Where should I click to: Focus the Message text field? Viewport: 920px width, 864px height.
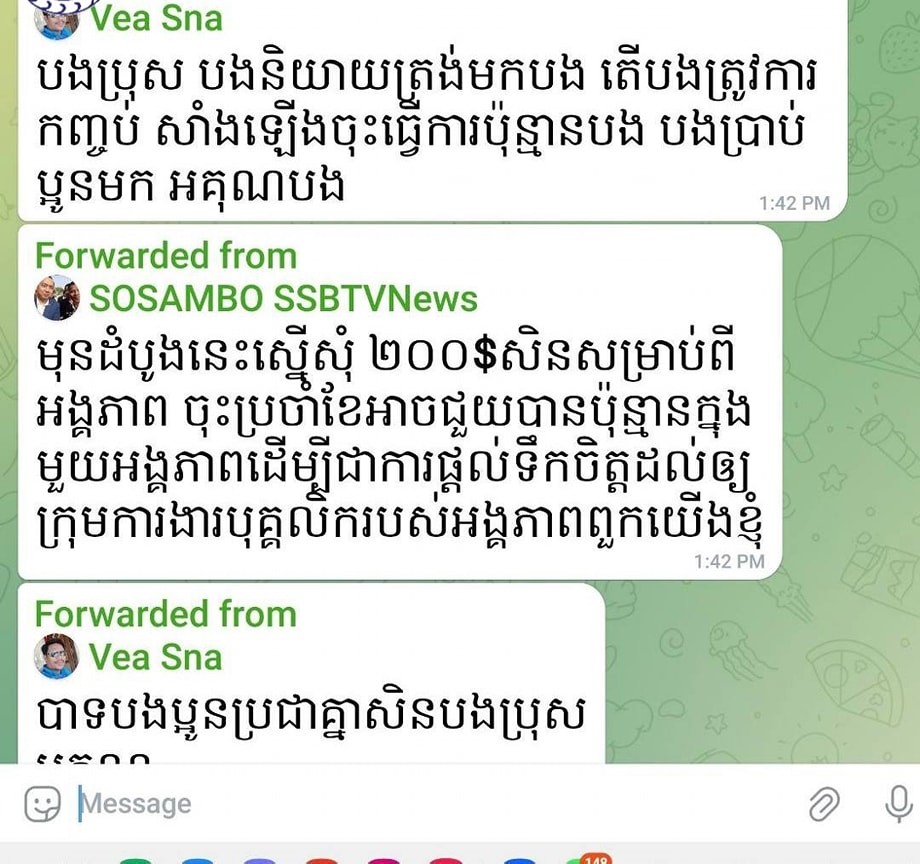click(x=400, y=804)
